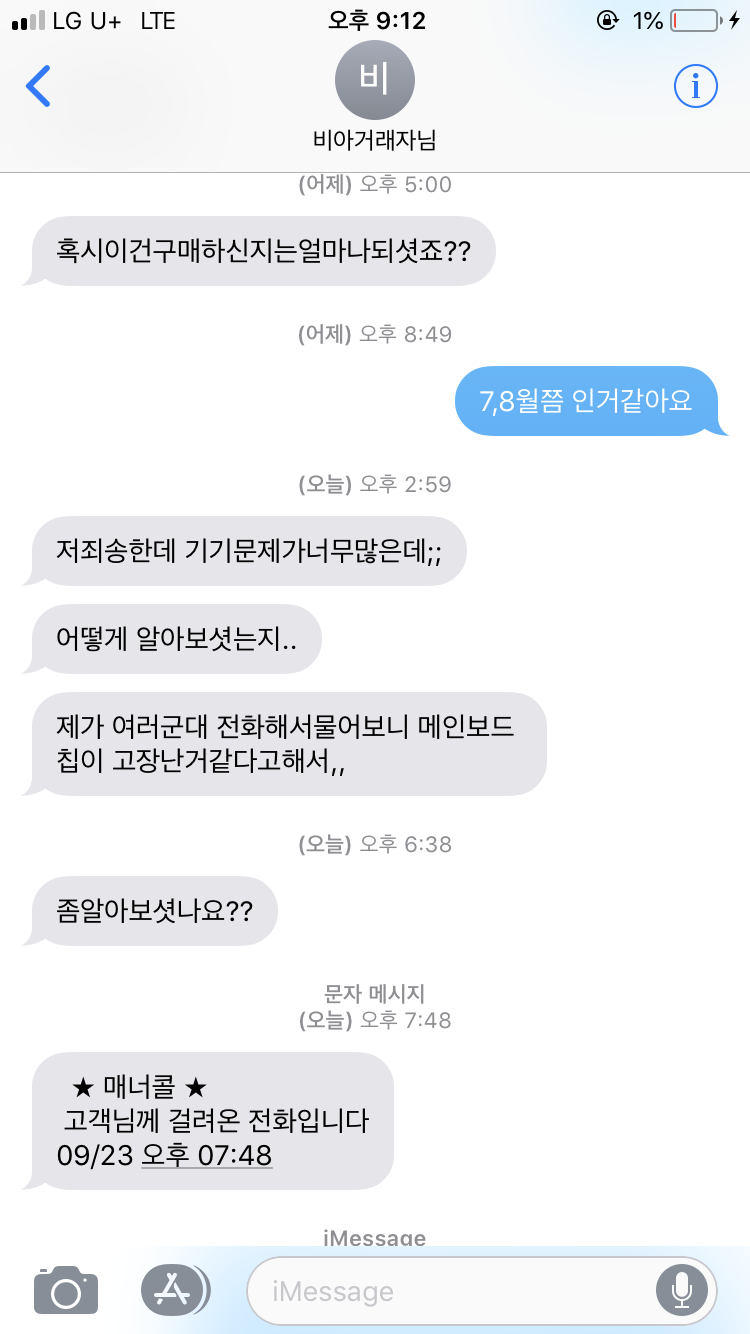Open the camera to attach a photo

pyautogui.click(x=66, y=1289)
